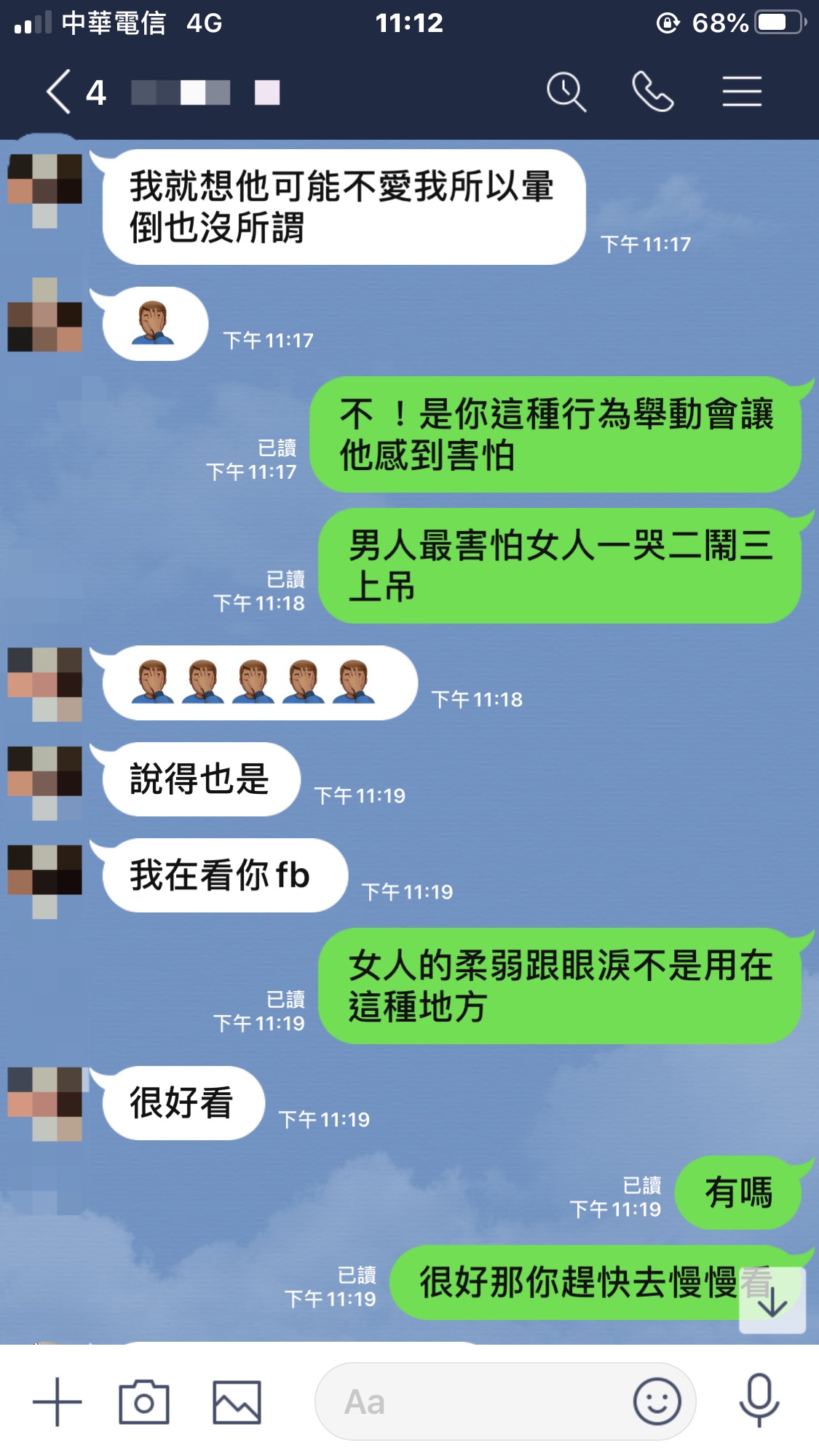Search within this conversation
Viewport: 819px width, 1456px height.
coord(566,92)
